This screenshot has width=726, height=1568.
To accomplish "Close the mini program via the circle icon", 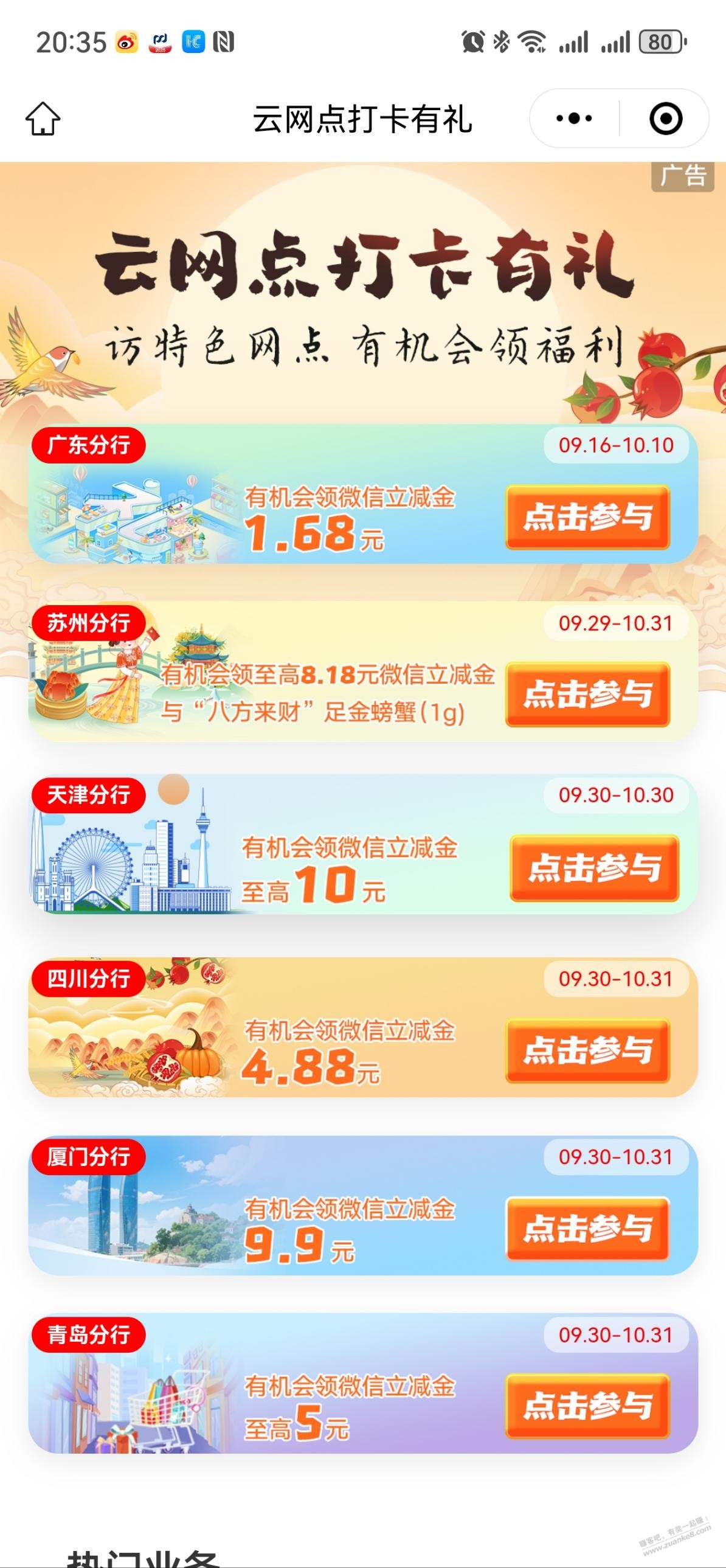I will (665, 118).
